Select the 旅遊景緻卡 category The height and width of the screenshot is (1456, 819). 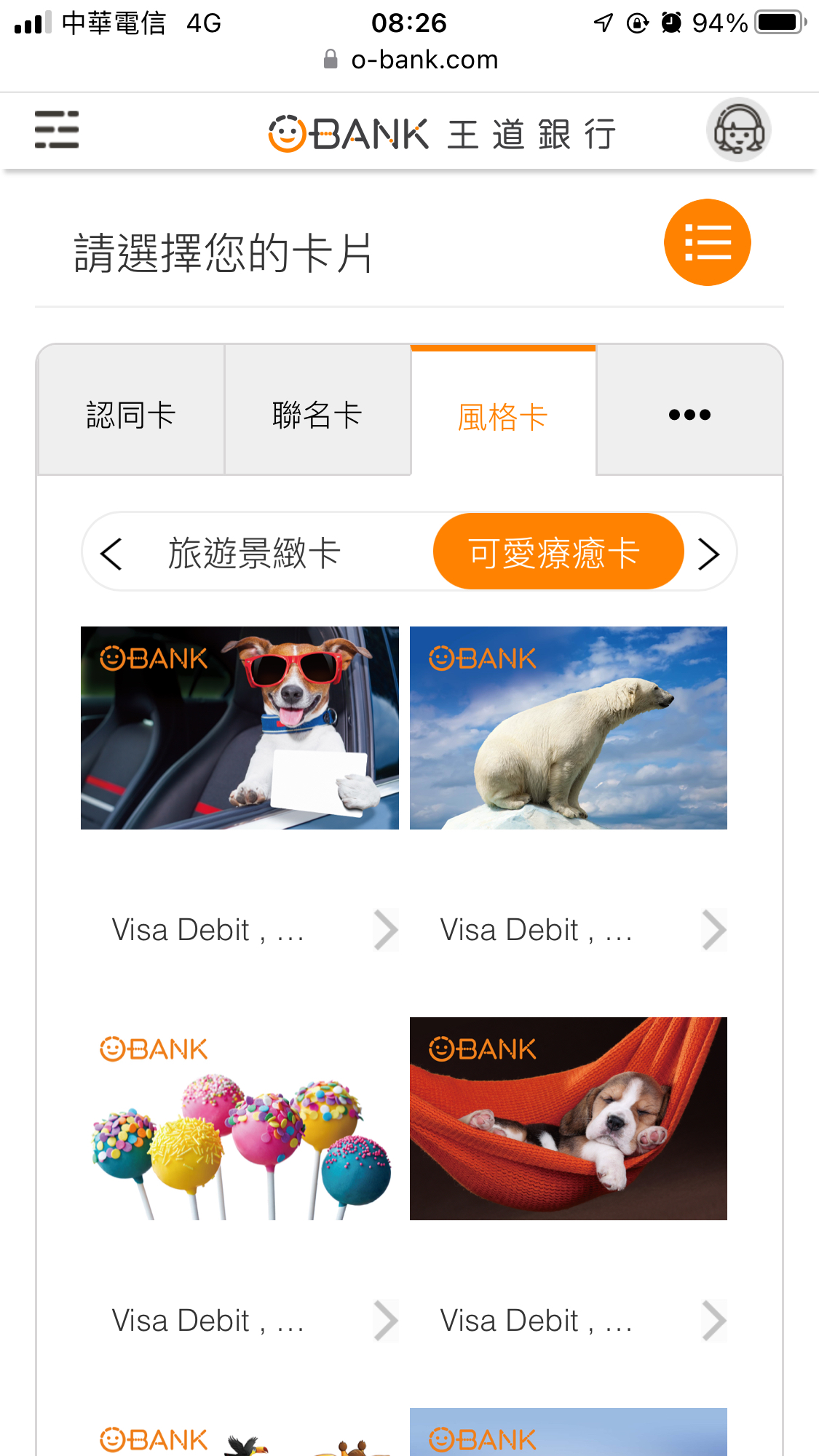click(x=255, y=553)
